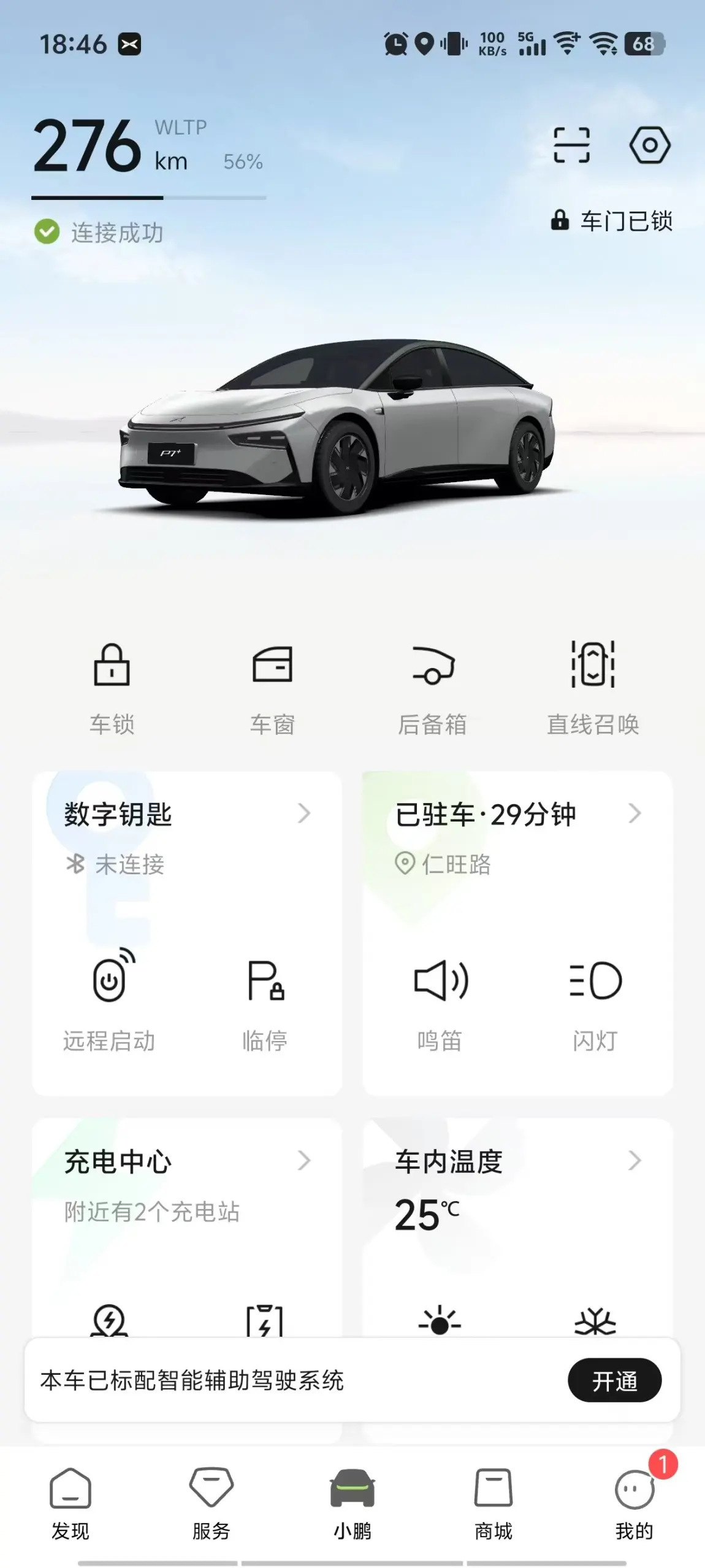Screen dimensions: 705x1568
Task: Sound the horn with 鸣笛
Action: click(440, 1000)
